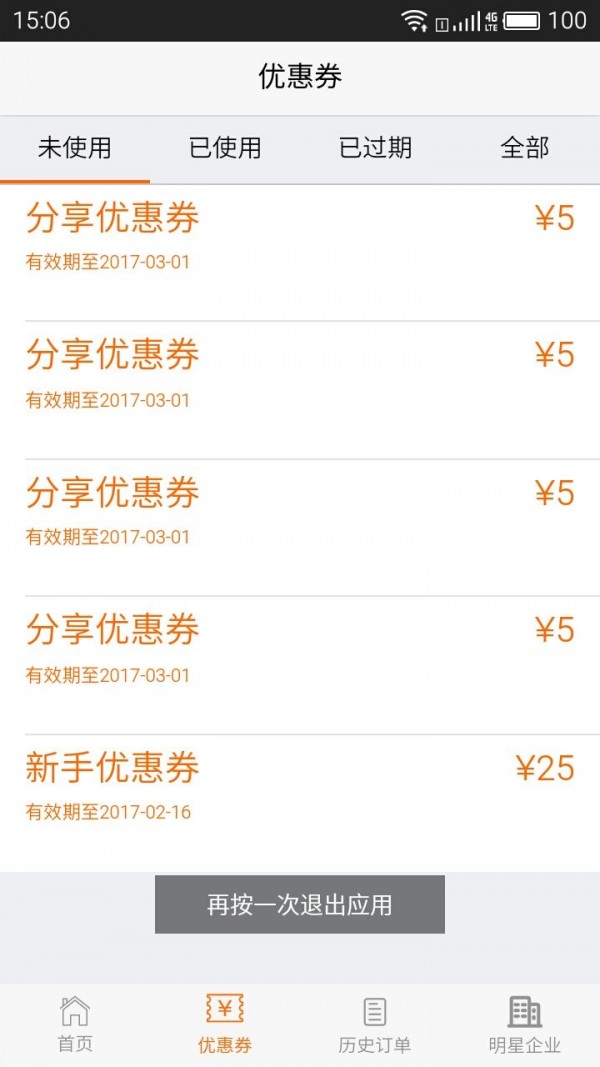Open 历史订单 from the bottom bar
Image resolution: width=600 pixels, height=1067 pixels.
pyautogui.click(x=375, y=1025)
